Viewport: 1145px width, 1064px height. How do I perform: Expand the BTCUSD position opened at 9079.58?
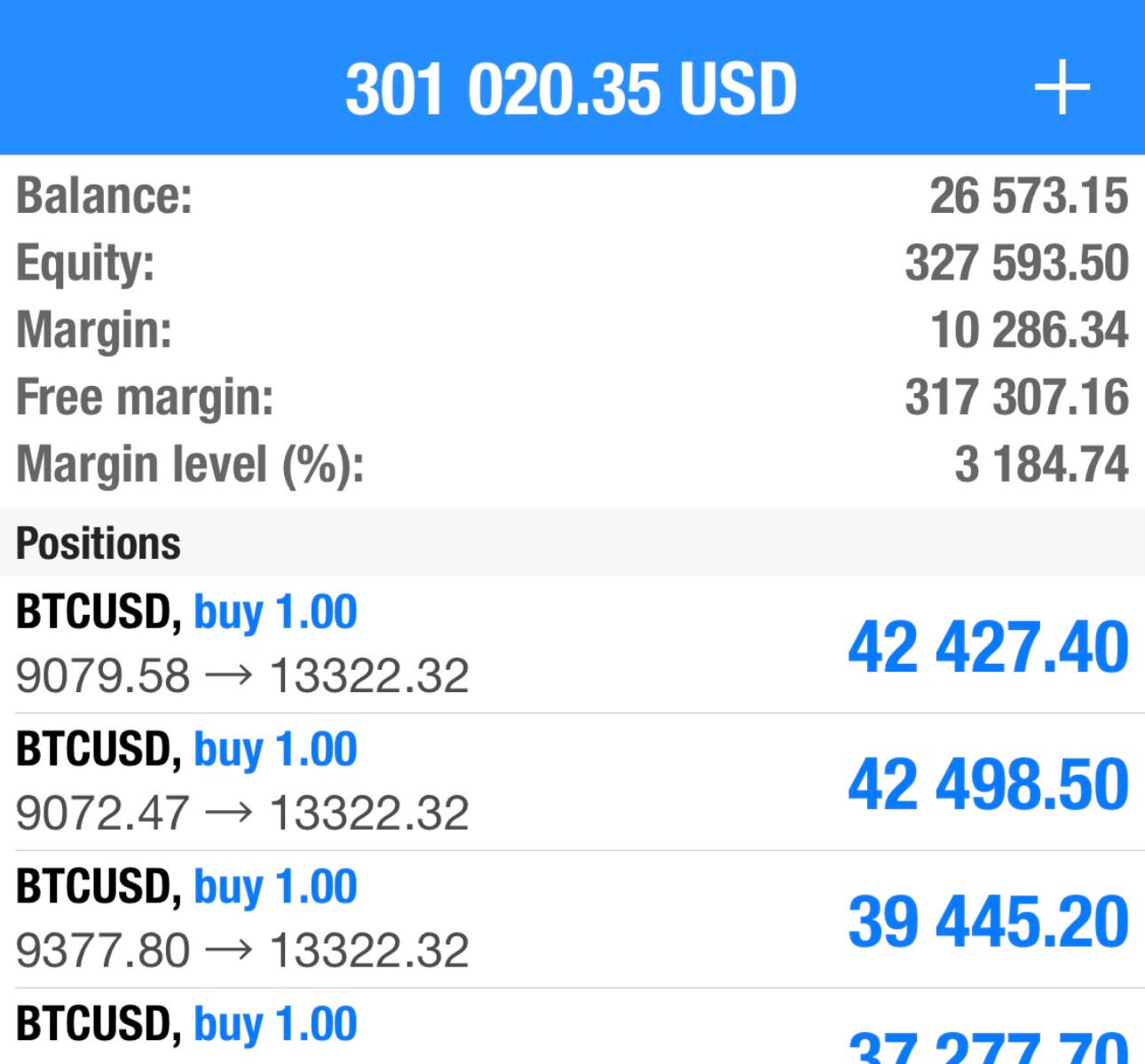(572, 644)
